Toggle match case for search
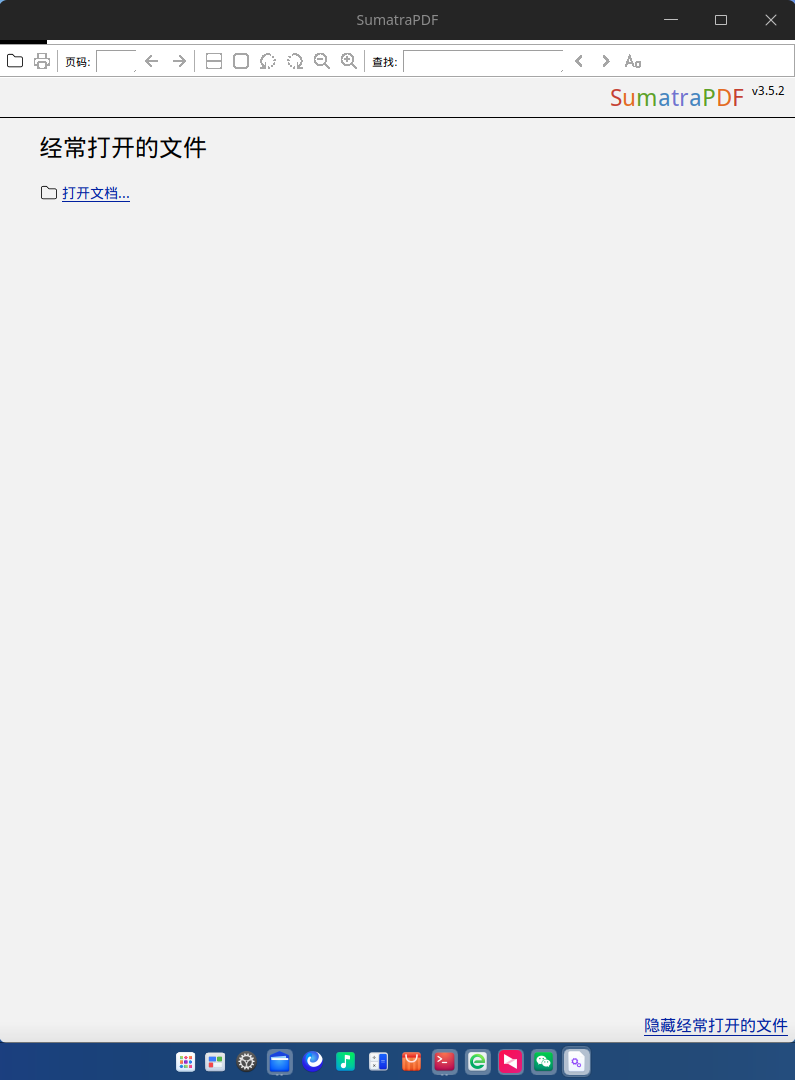Image resolution: width=795 pixels, height=1080 pixels. (x=632, y=61)
